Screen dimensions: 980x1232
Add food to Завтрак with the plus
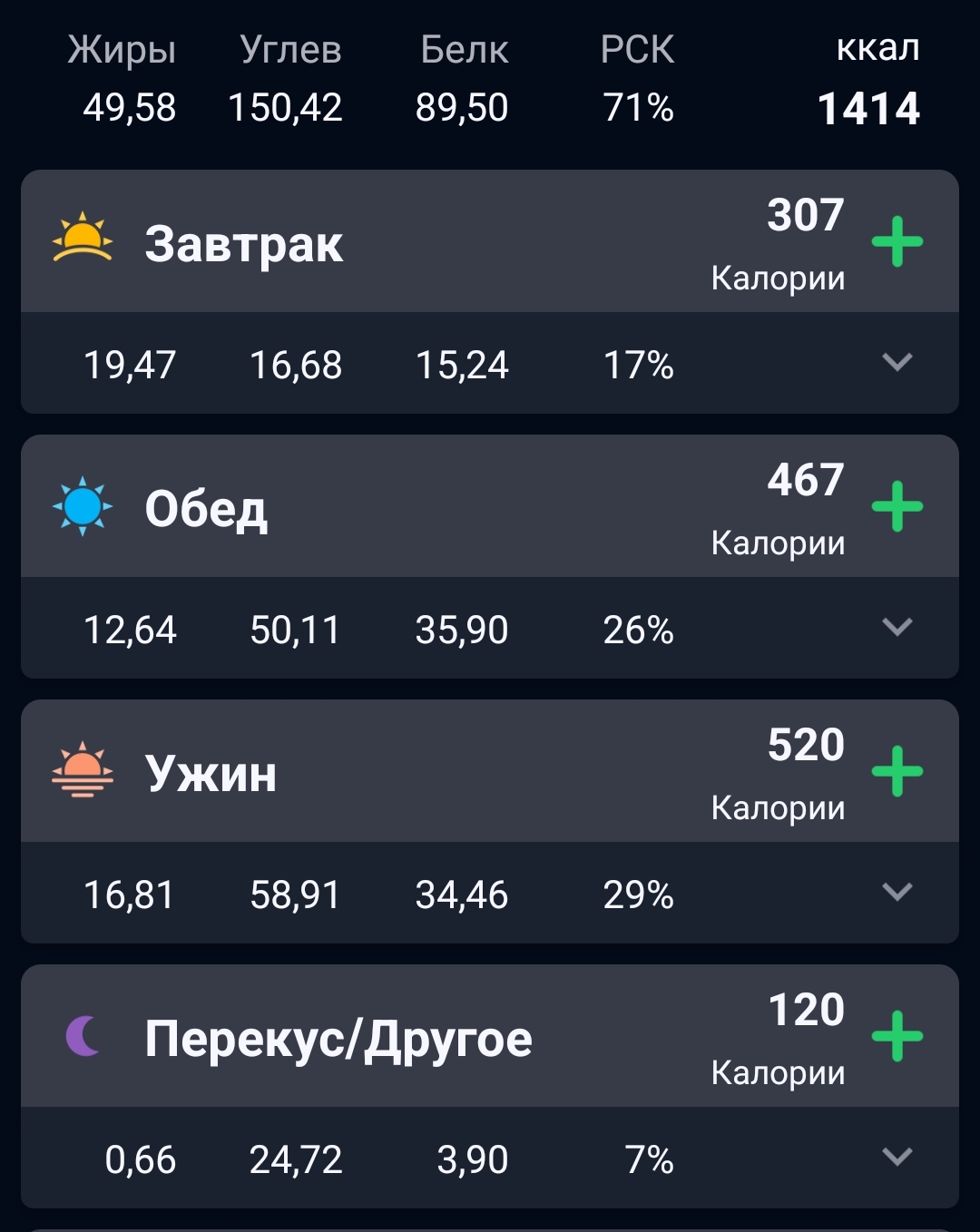click(x=897, y=242)
